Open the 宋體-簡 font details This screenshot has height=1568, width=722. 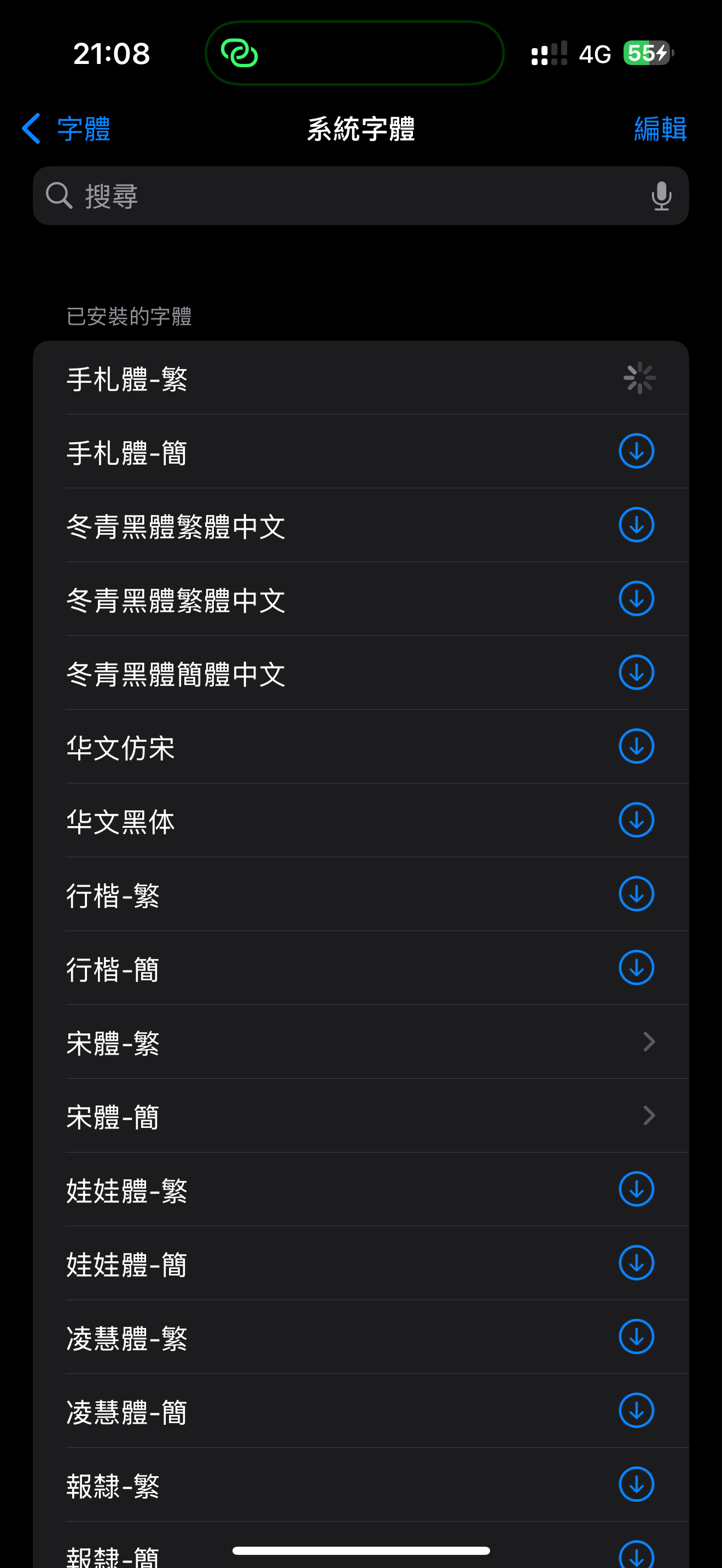(360, 1116)
